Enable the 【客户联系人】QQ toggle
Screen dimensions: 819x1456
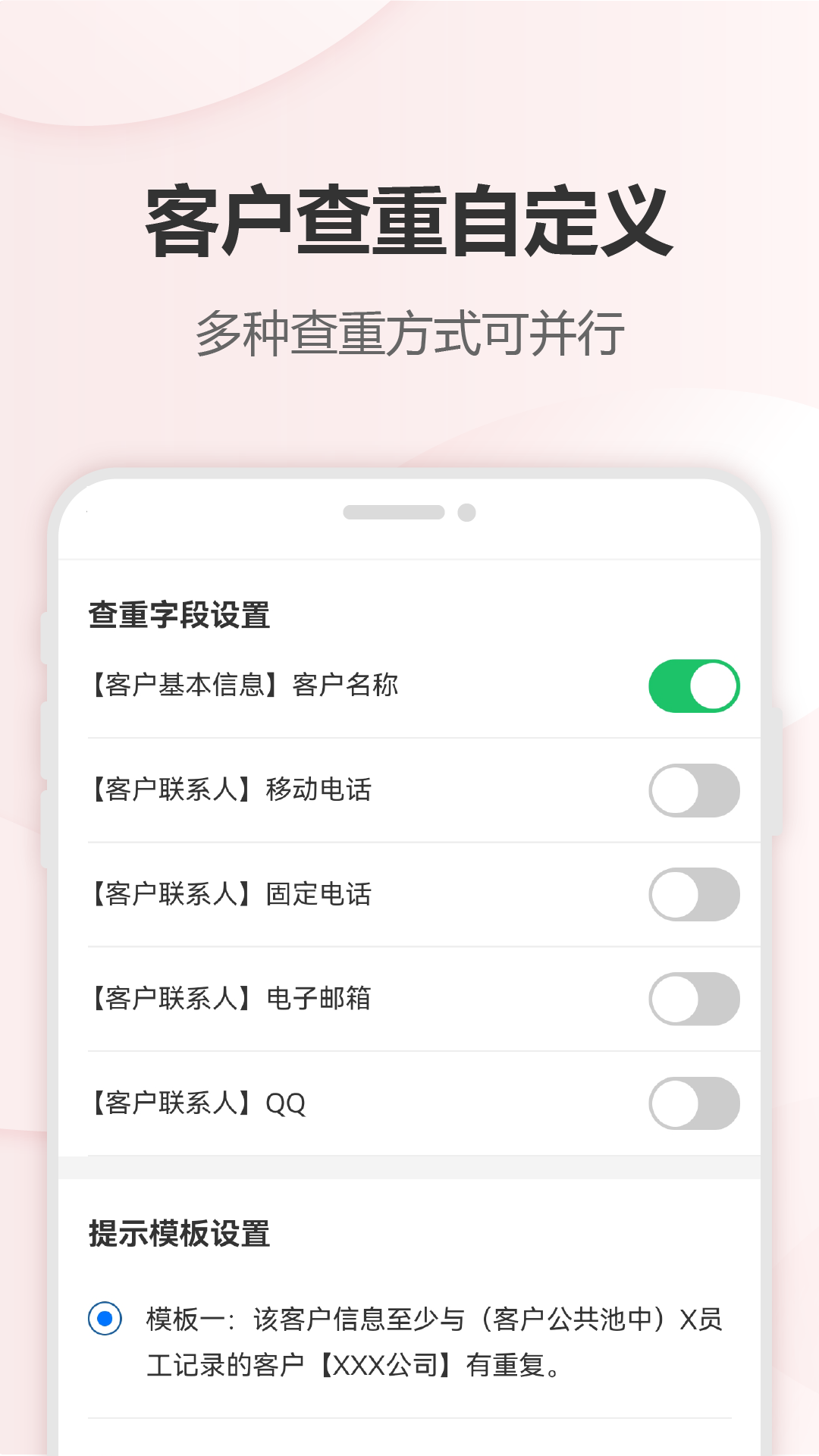tap(692, 1105)
